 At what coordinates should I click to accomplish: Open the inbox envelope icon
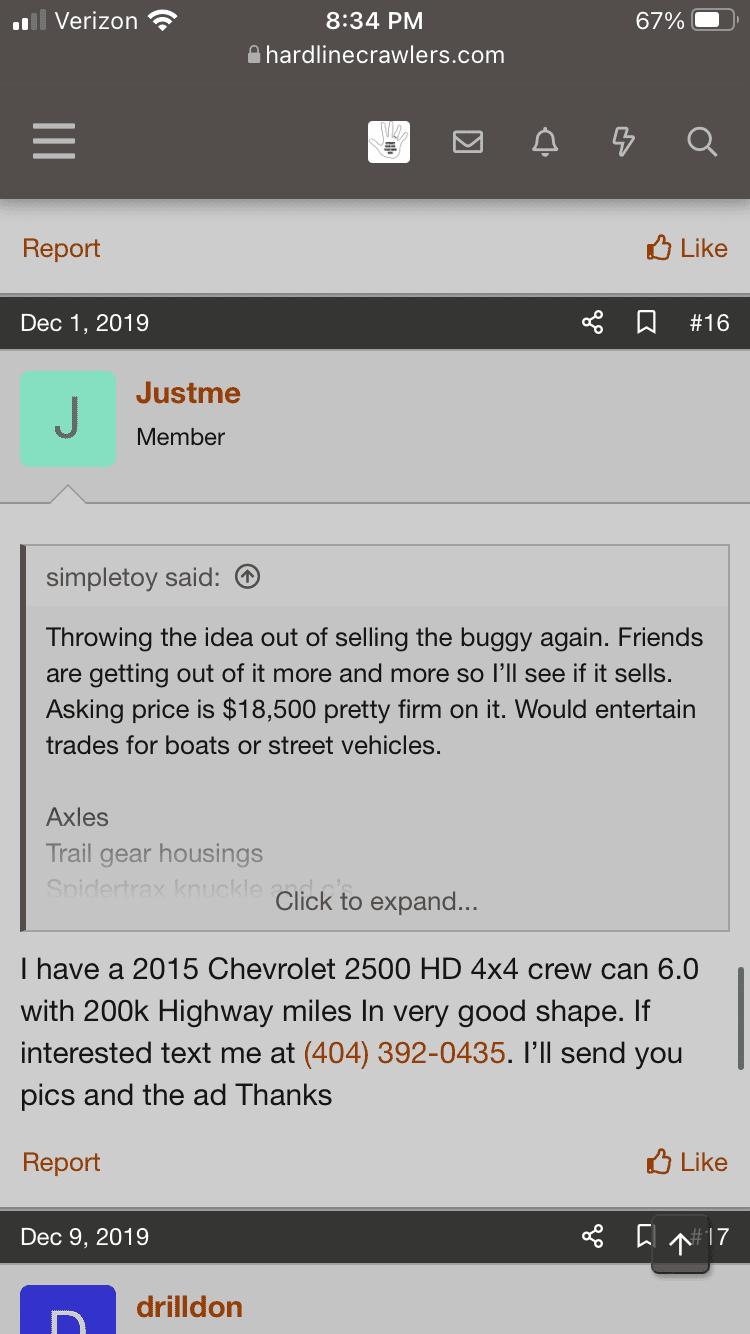point(467,142)
